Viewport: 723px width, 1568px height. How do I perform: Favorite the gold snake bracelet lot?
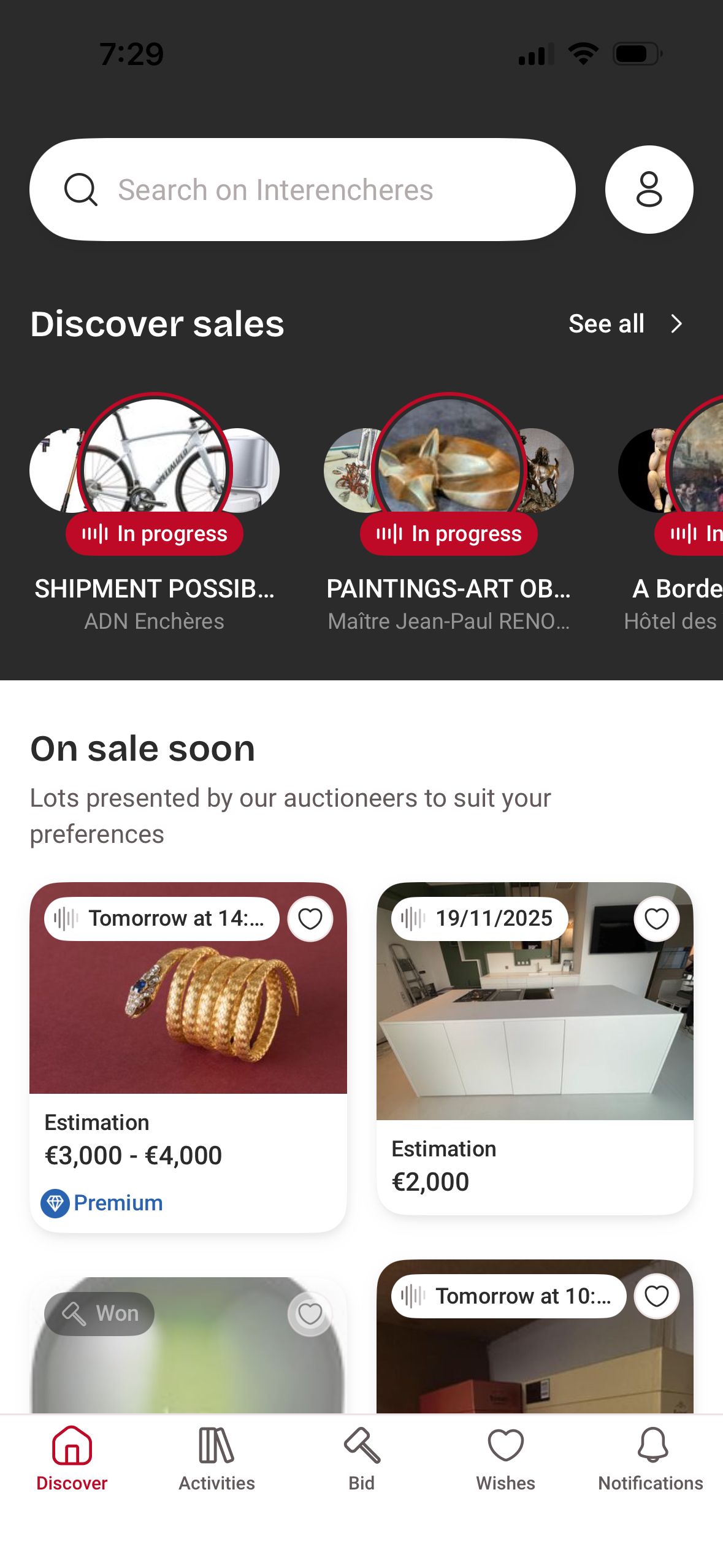(310, 918)
